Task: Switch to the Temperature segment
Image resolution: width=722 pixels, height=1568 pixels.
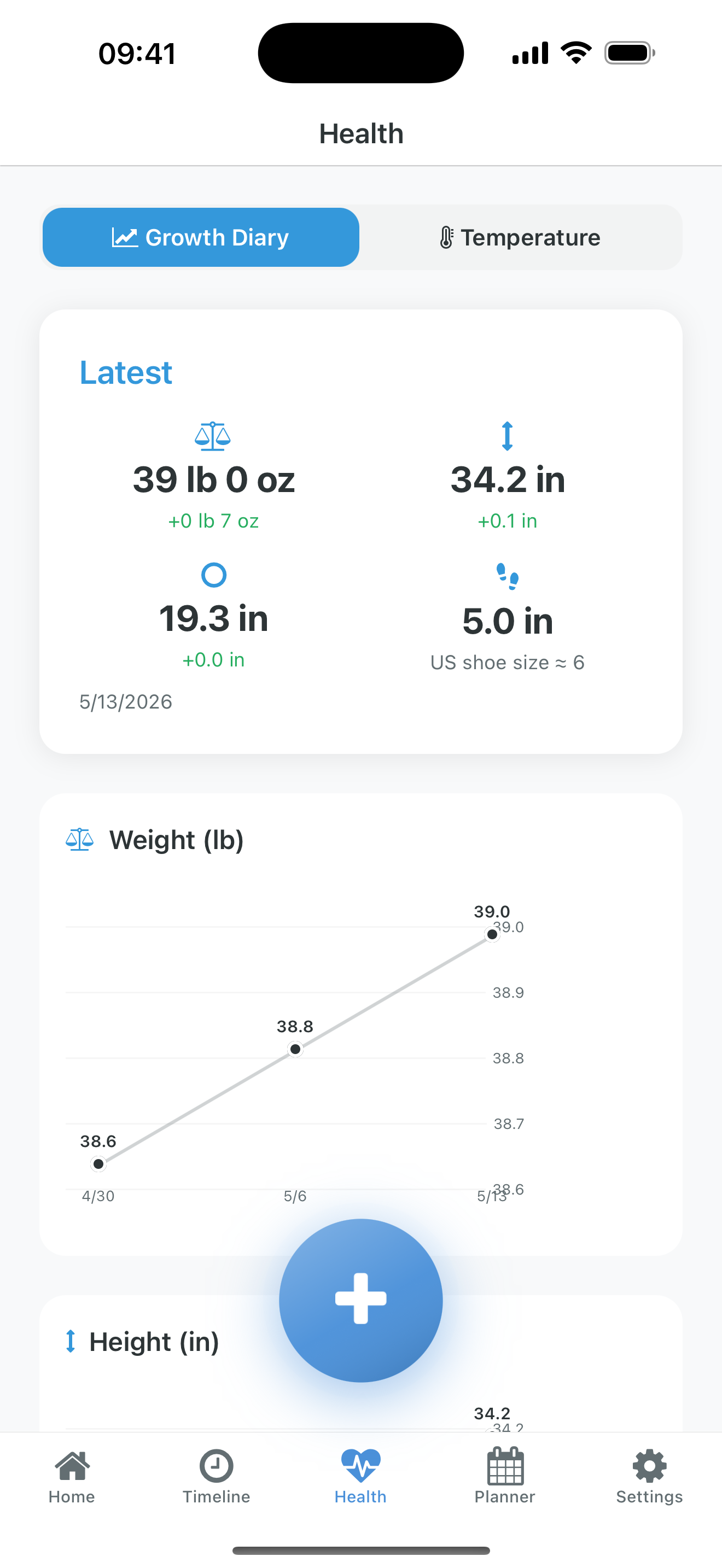Action: tap(520, 237)
